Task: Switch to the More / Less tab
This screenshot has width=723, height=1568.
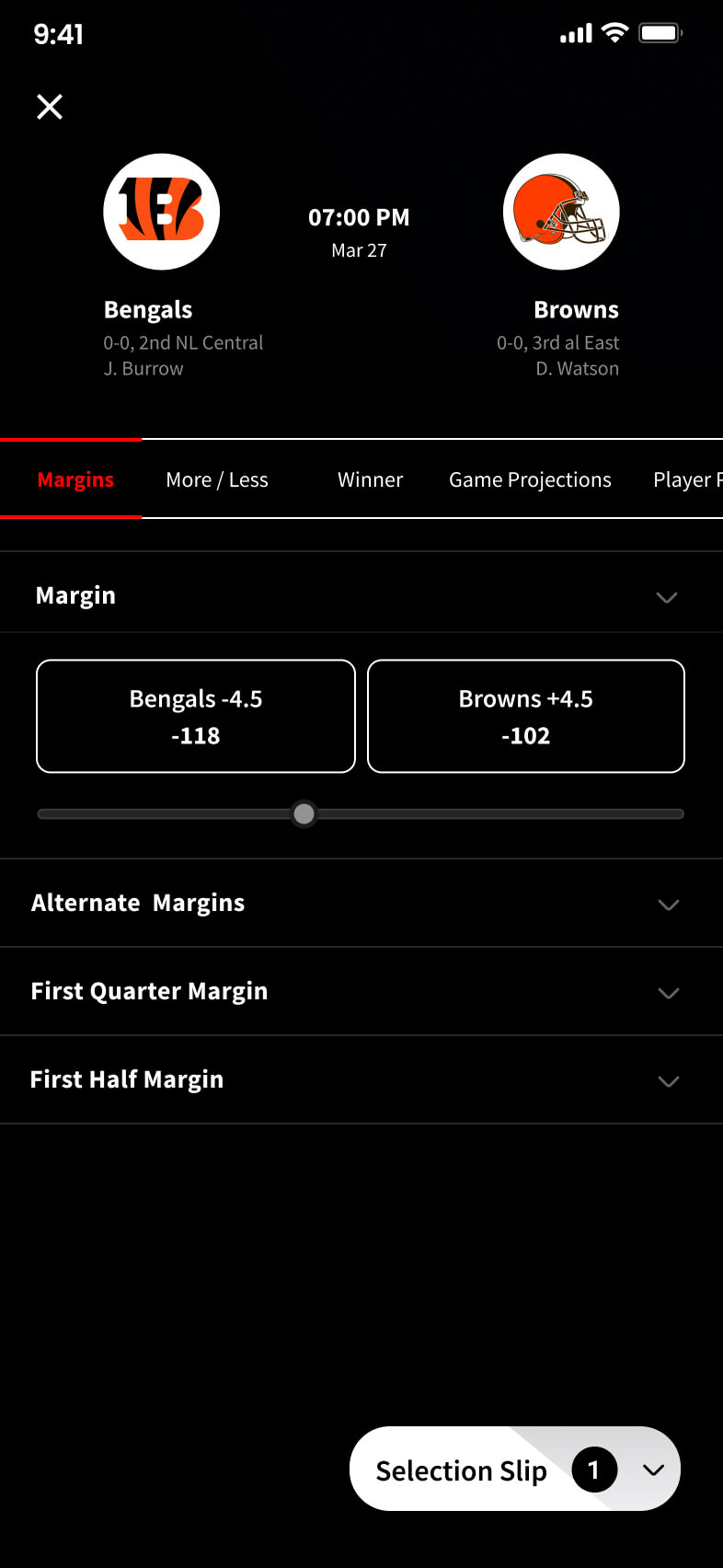Action: [217, 479]
